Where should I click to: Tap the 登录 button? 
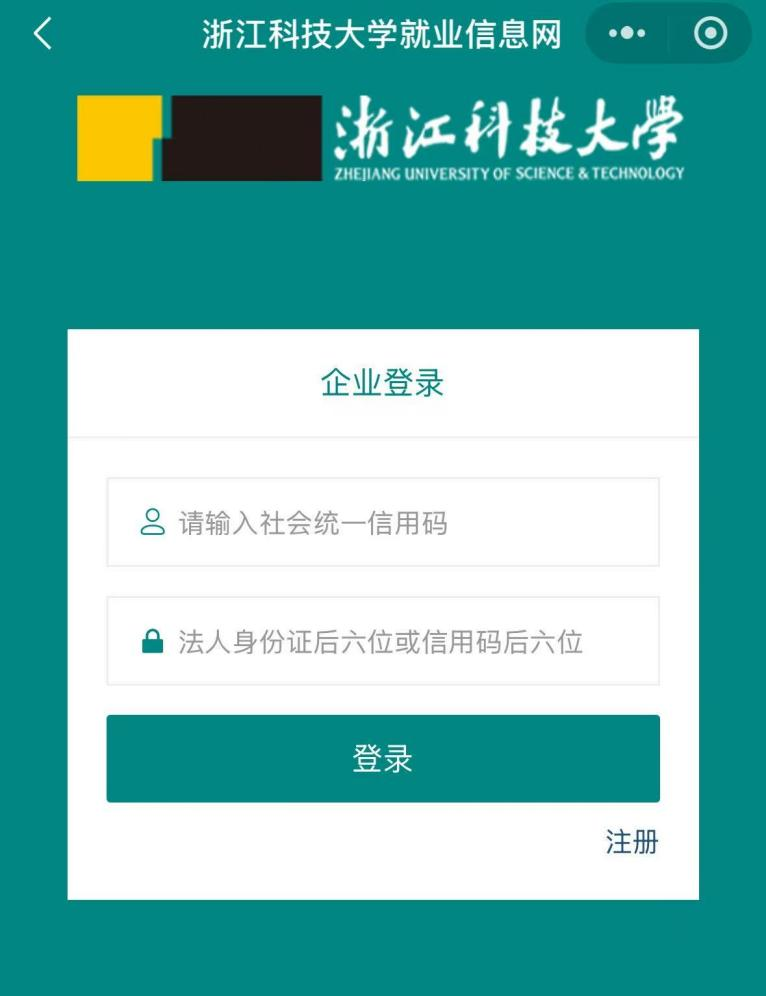pos(383,759)
